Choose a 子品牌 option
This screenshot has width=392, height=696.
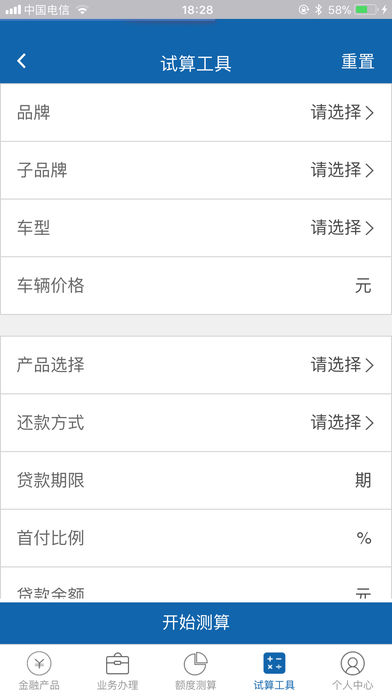196,170
